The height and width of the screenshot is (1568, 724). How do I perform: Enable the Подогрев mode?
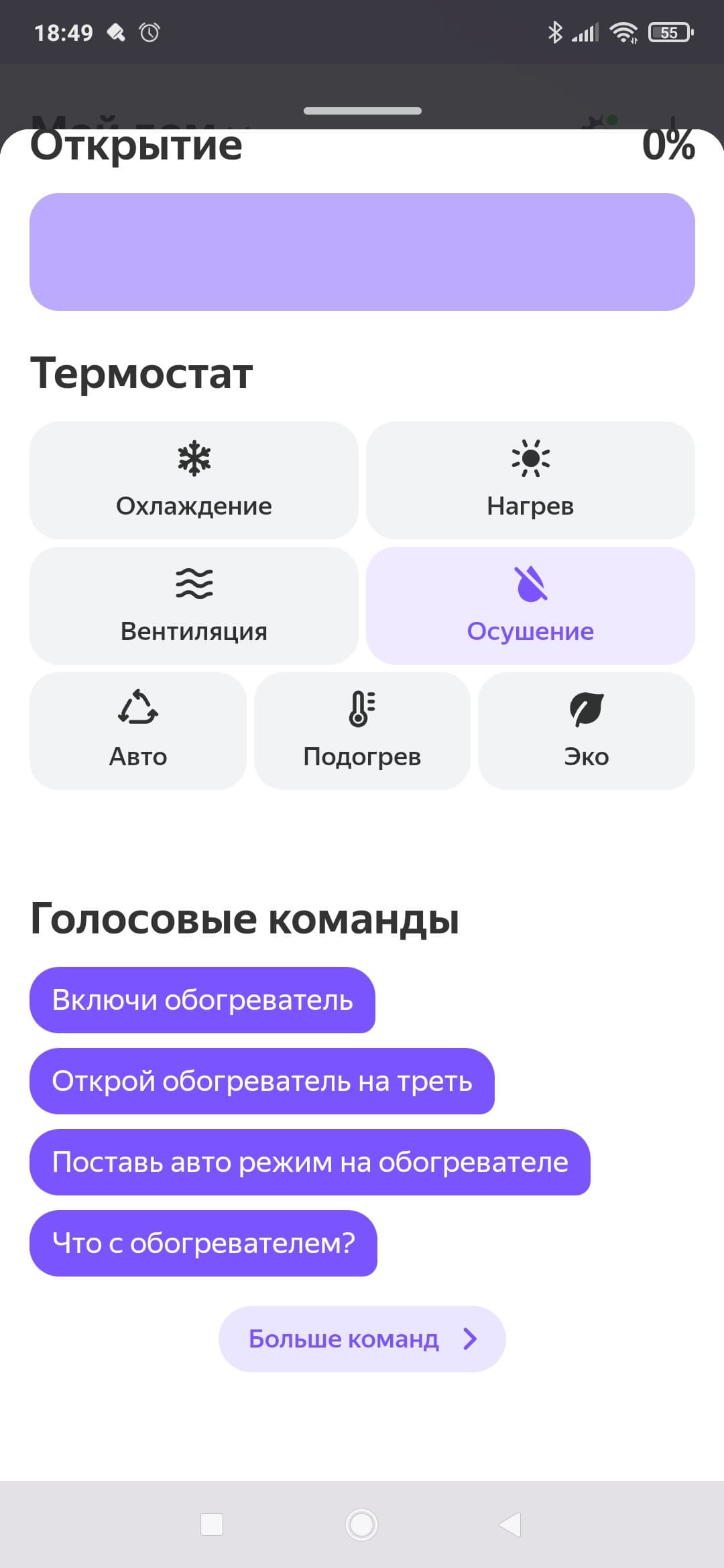point(362,730)
